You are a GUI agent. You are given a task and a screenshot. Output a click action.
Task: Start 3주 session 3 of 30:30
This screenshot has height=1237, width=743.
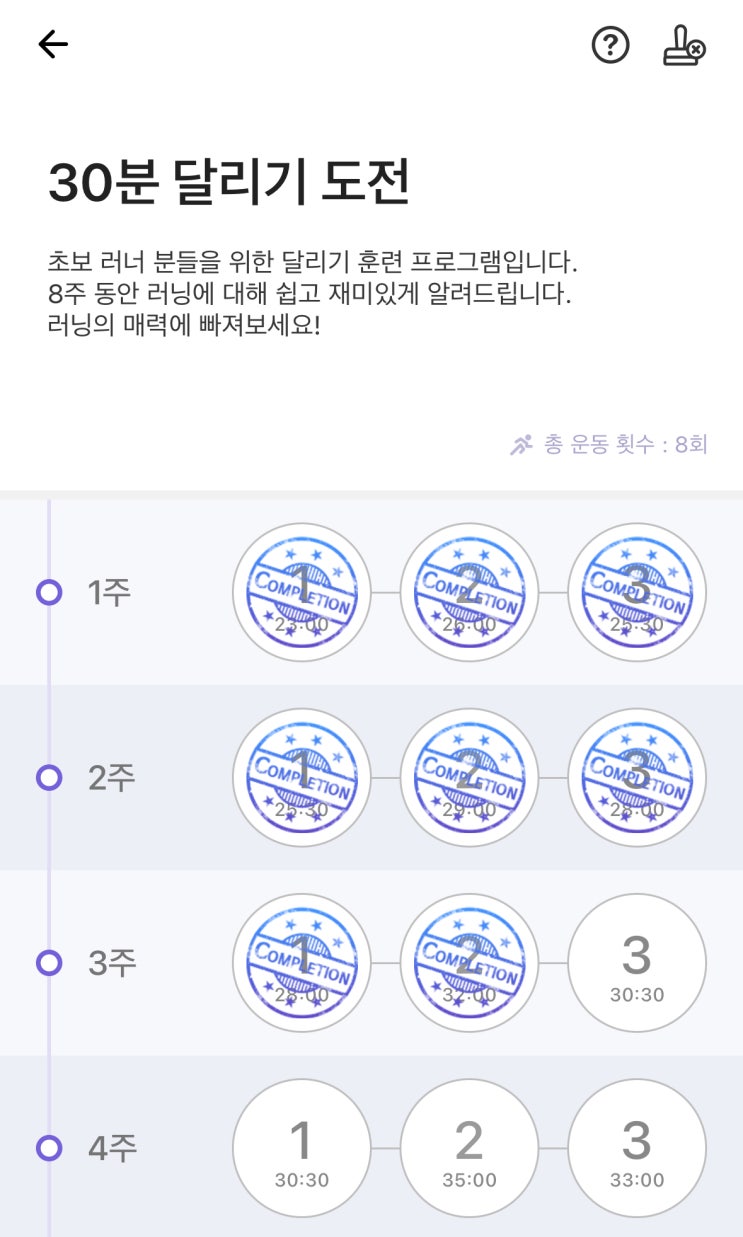click(637, 963)
